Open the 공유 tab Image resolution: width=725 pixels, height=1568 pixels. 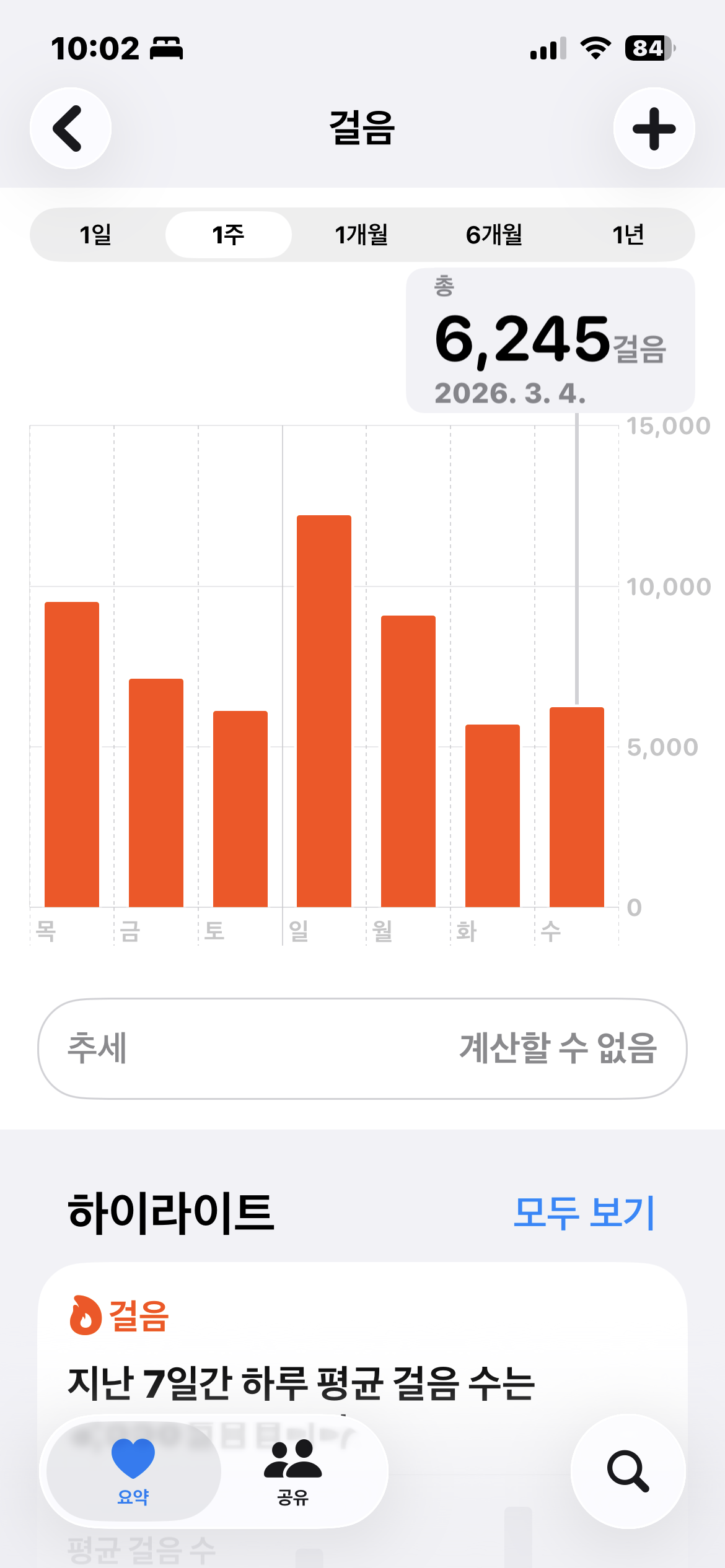(292, 1471)
